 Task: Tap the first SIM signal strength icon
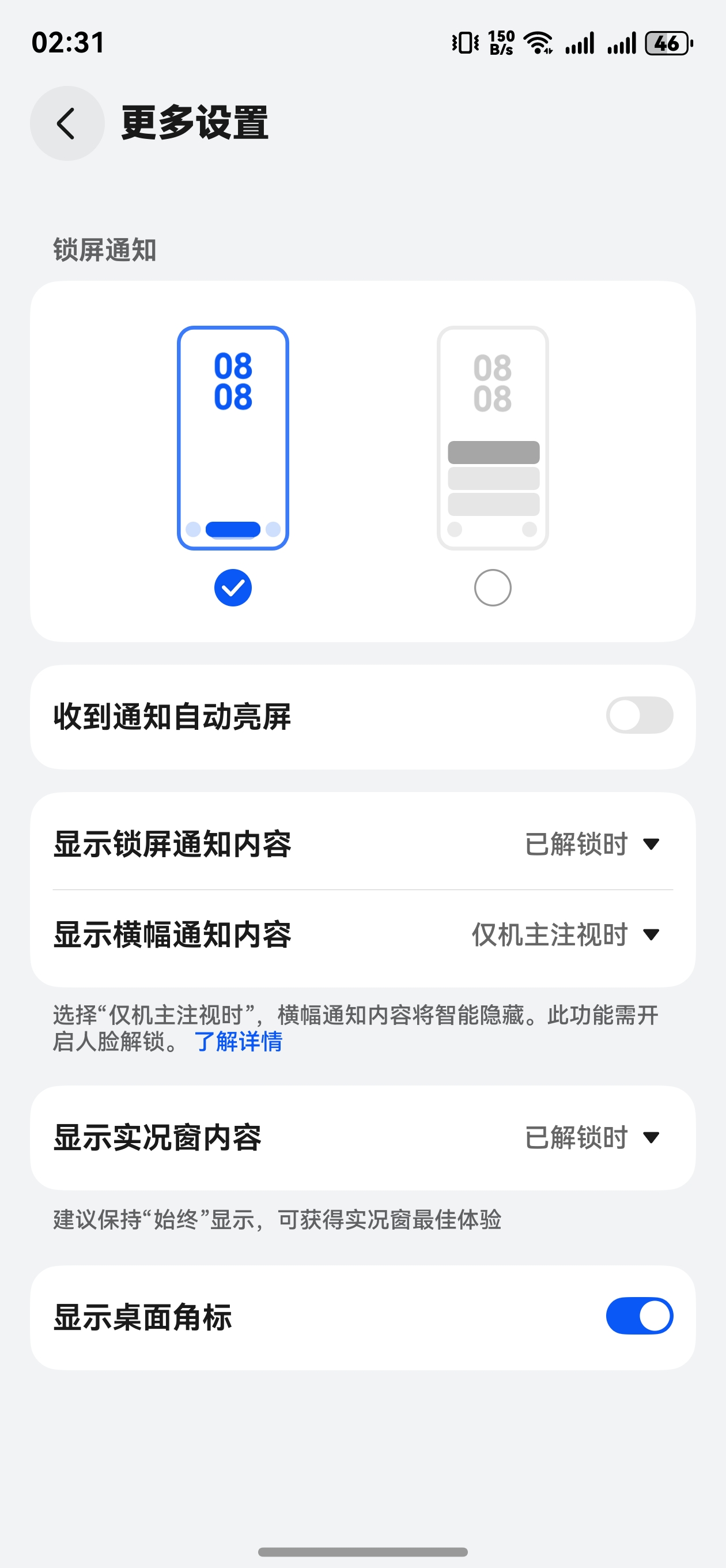pyautogui.click(x=581, y=43)
